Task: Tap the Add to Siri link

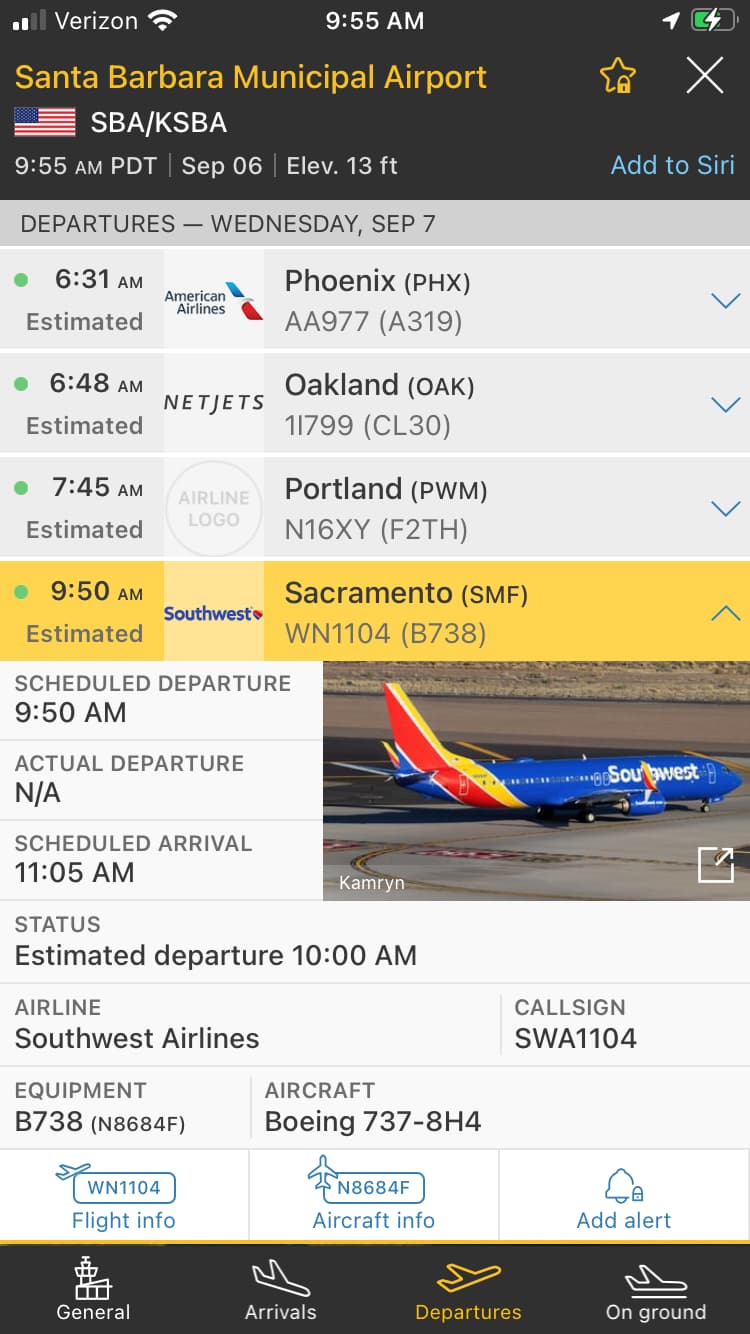Action: (x=672, y=165)
